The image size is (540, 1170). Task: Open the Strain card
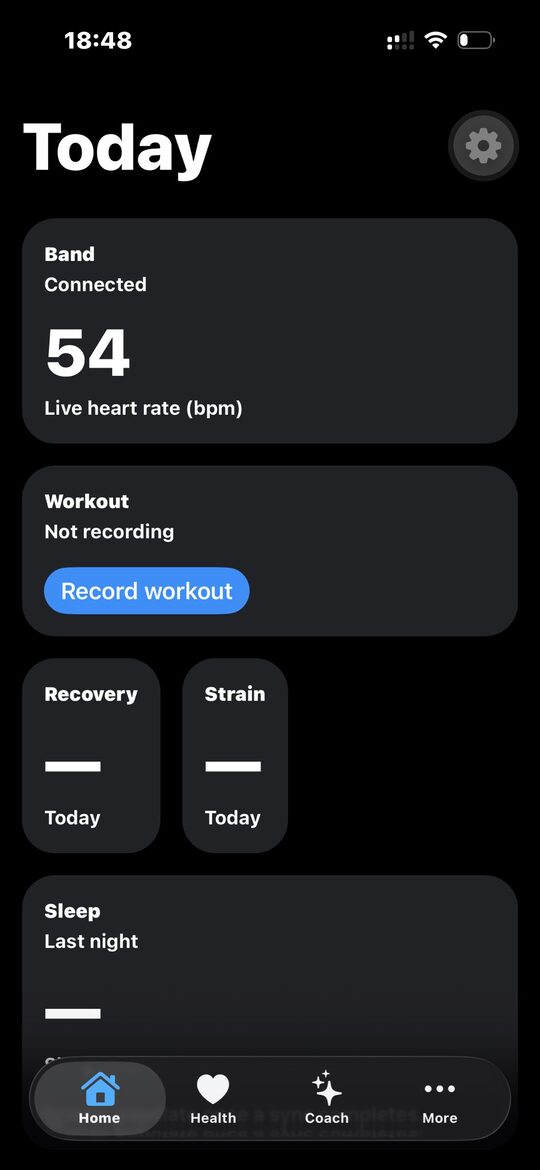click(x=235, y=755)
